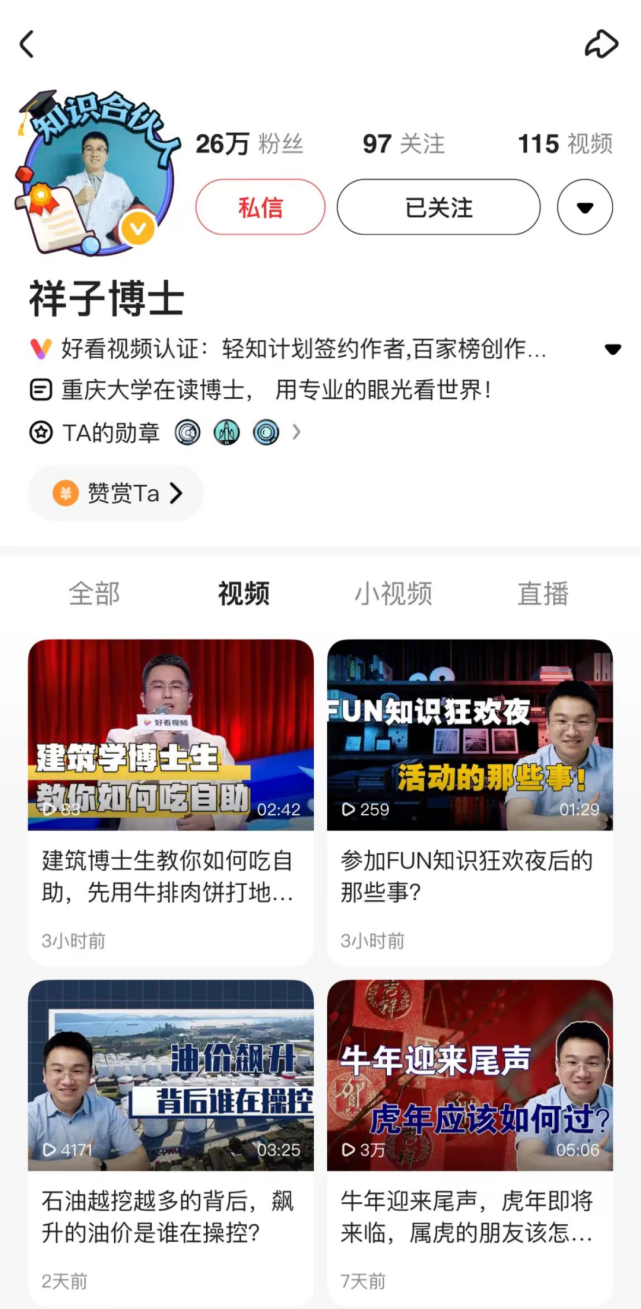Share this profile with the arrow icon
This screenshot has width=641, height=1309.
[x=600, y=44]
